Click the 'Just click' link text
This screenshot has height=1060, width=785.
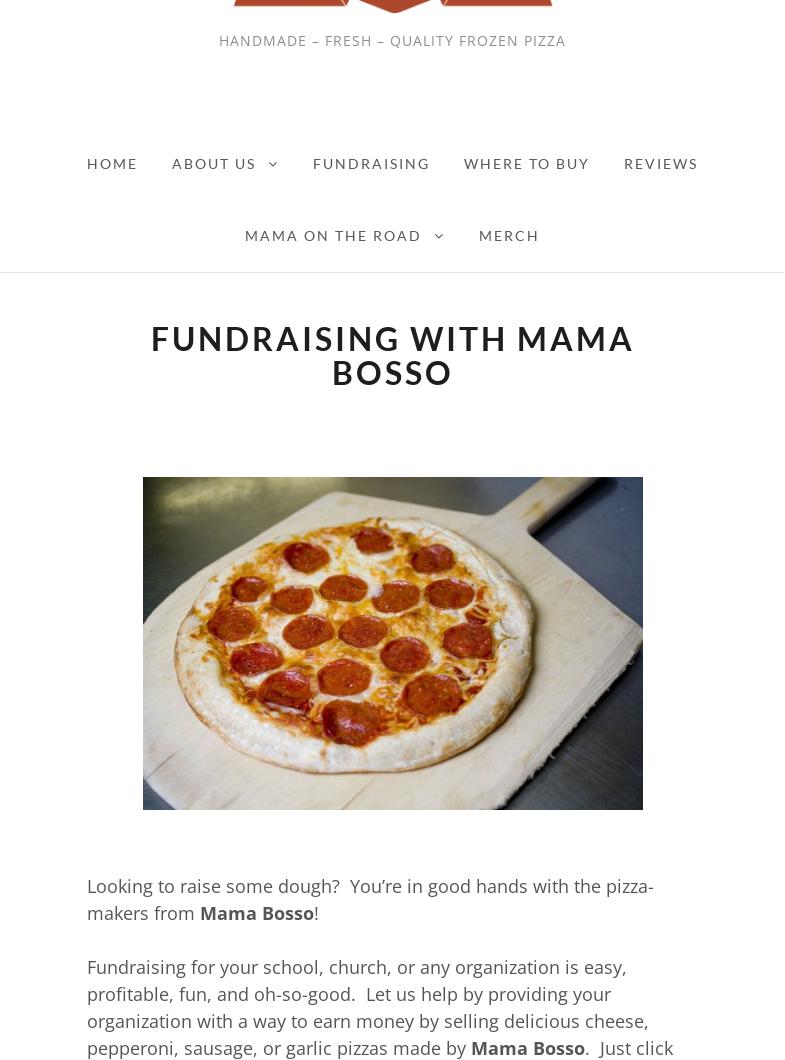coord(636,1048)
